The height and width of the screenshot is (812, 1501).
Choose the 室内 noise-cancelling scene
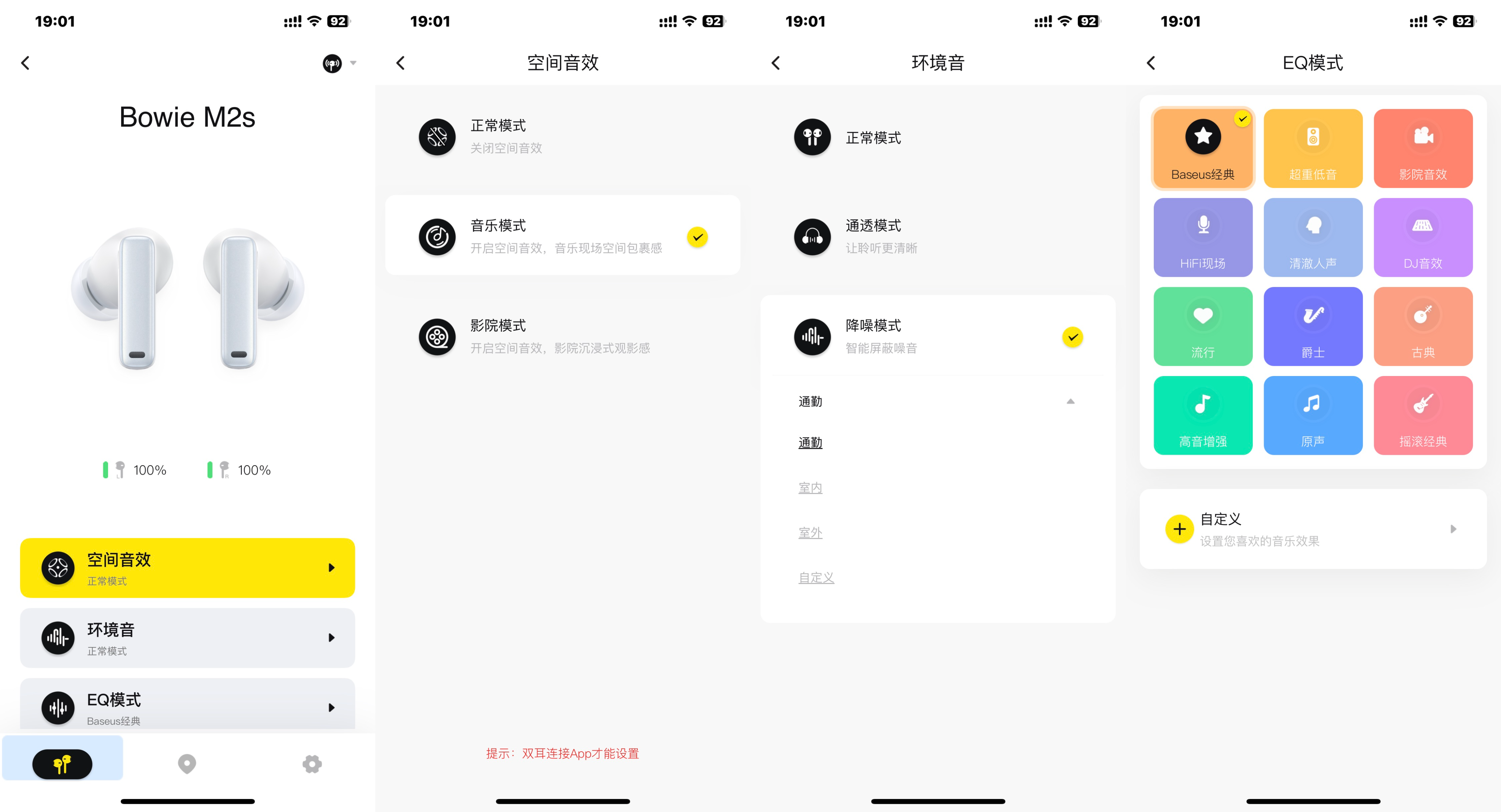810,487
